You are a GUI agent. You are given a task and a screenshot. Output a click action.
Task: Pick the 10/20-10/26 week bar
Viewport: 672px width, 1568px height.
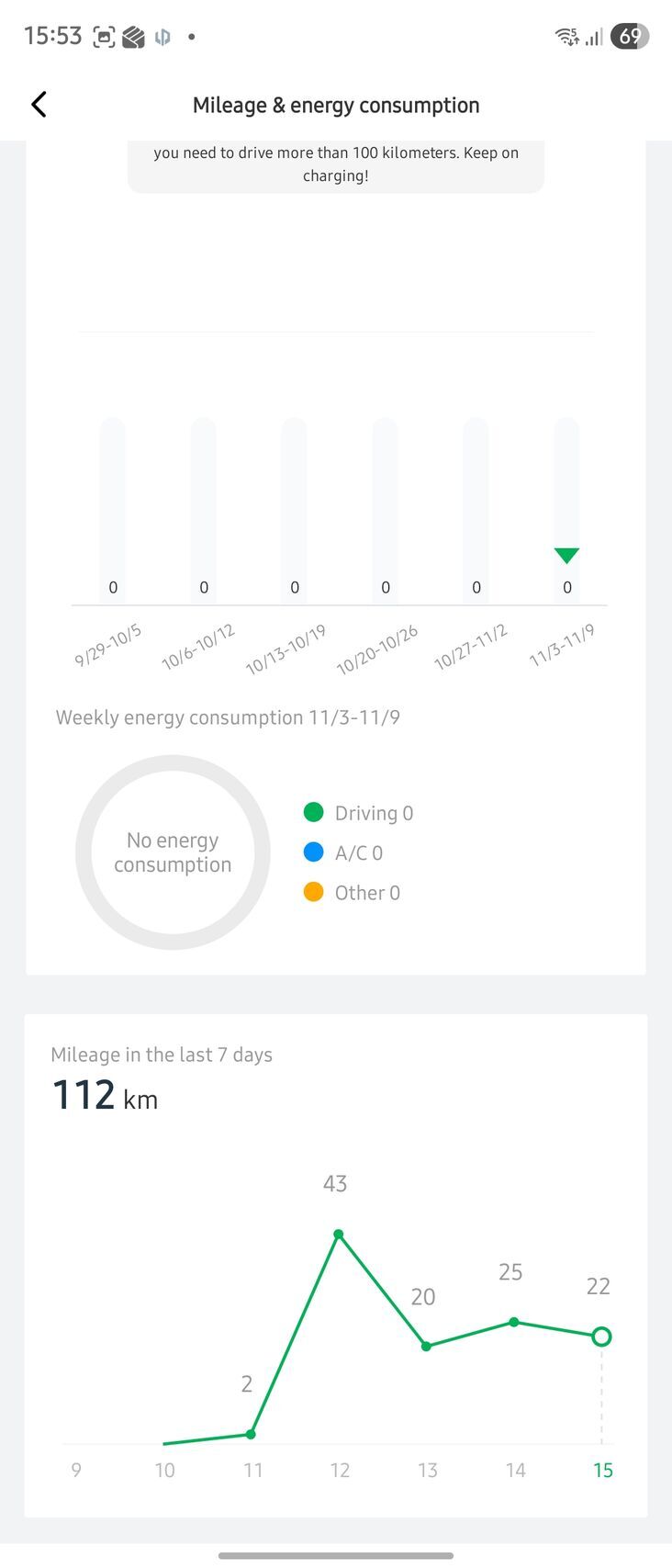(386, 510)
